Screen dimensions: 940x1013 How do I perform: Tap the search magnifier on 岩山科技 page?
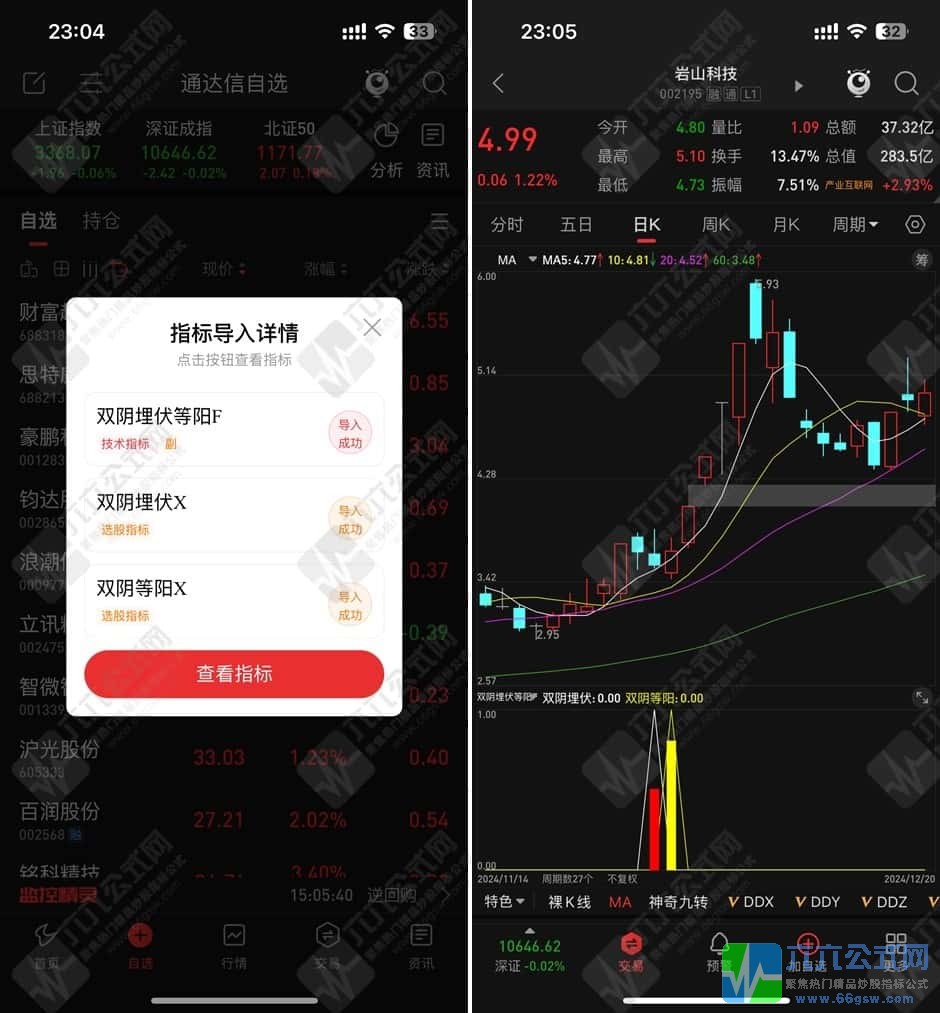click(907, 84)
